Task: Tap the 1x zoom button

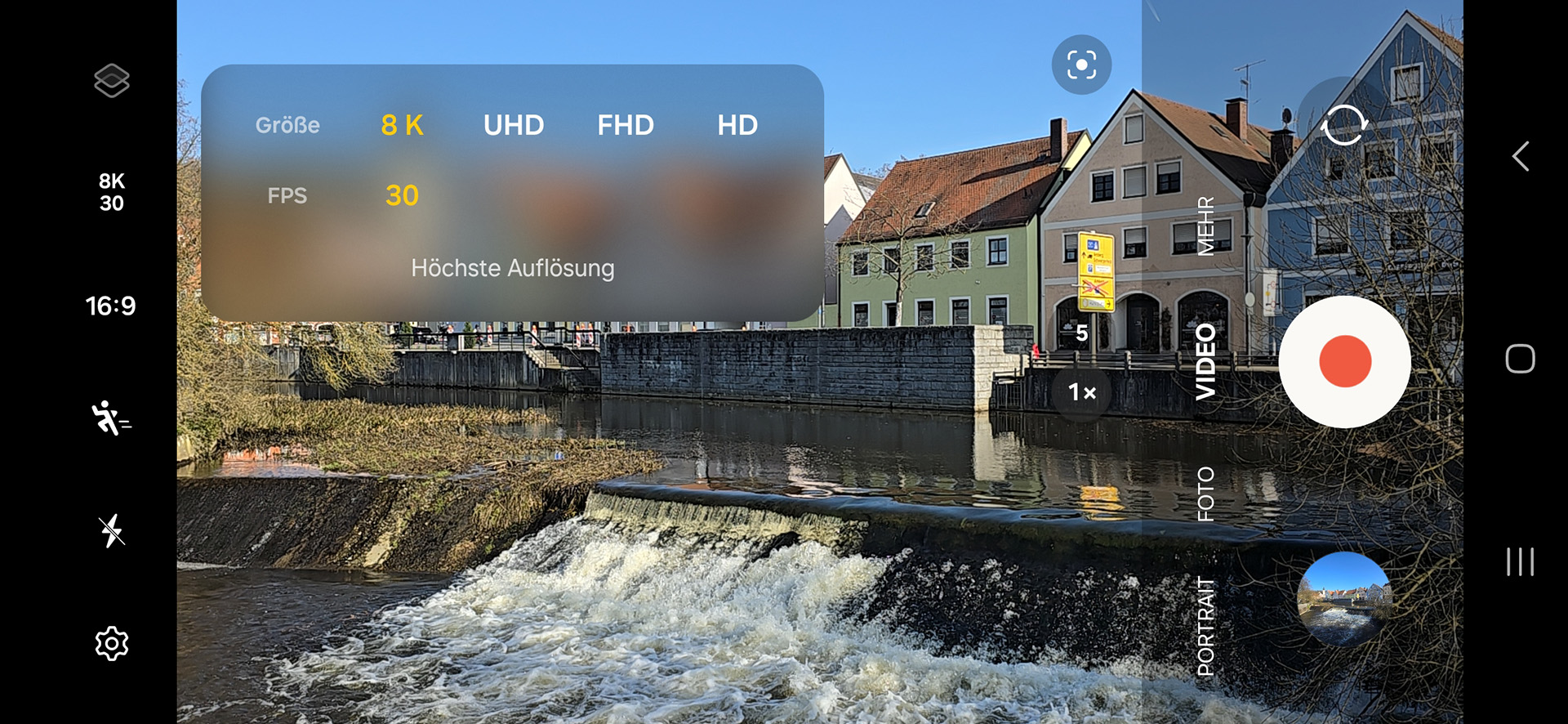Action: 1081,393
